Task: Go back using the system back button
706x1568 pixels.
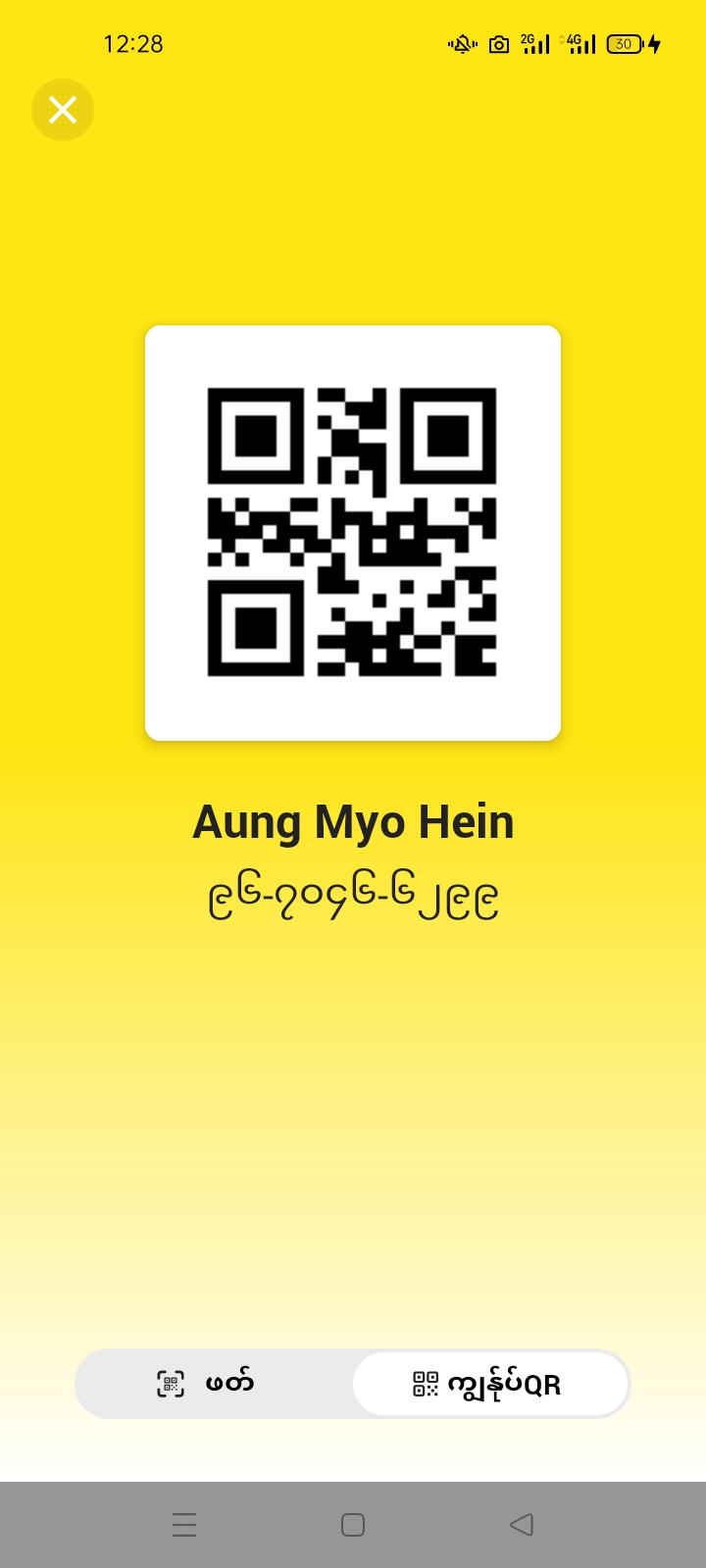Action: point(522,1524)
